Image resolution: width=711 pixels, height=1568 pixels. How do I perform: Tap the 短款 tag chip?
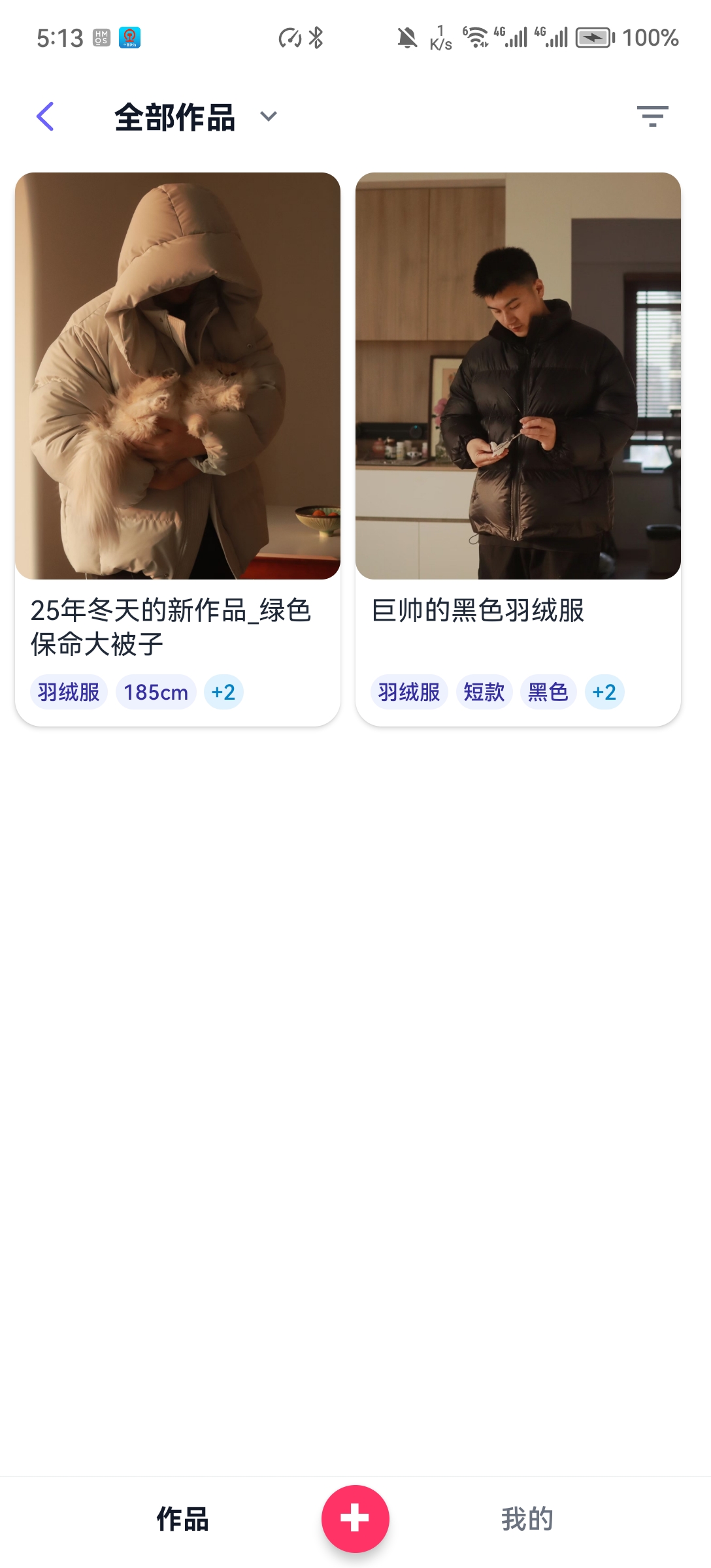click(484, 692)
